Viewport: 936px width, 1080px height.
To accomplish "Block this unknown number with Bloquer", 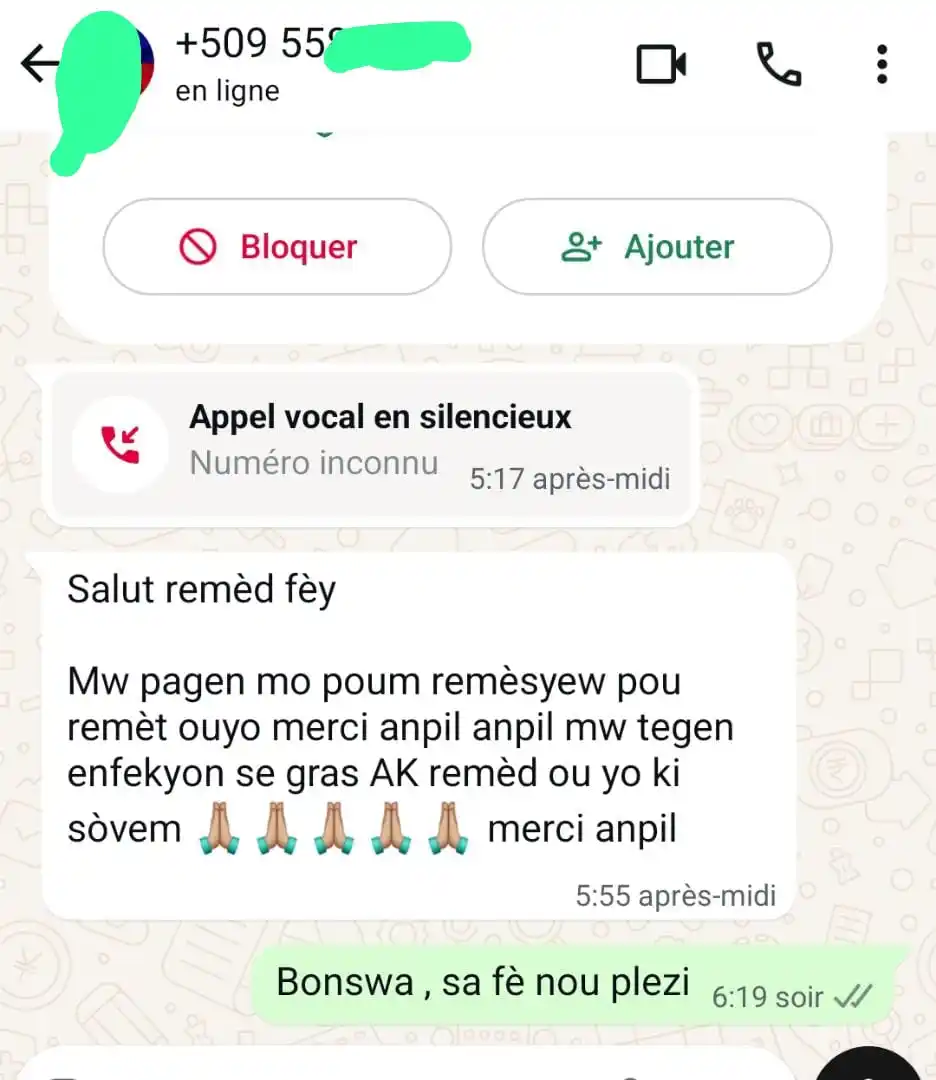I will point(277,247).
